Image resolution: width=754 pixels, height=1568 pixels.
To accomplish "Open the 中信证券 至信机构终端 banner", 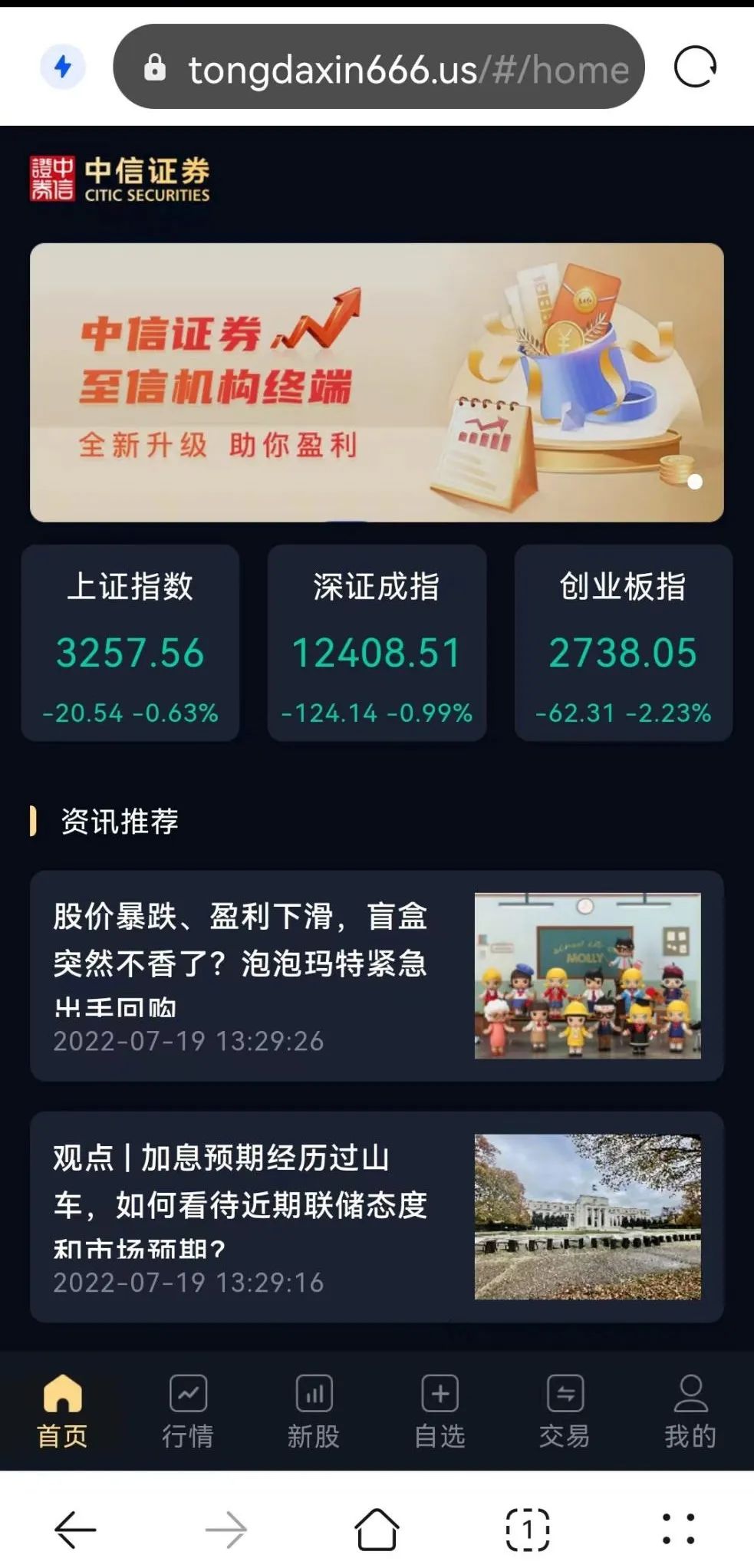I will tap(376, 382).
